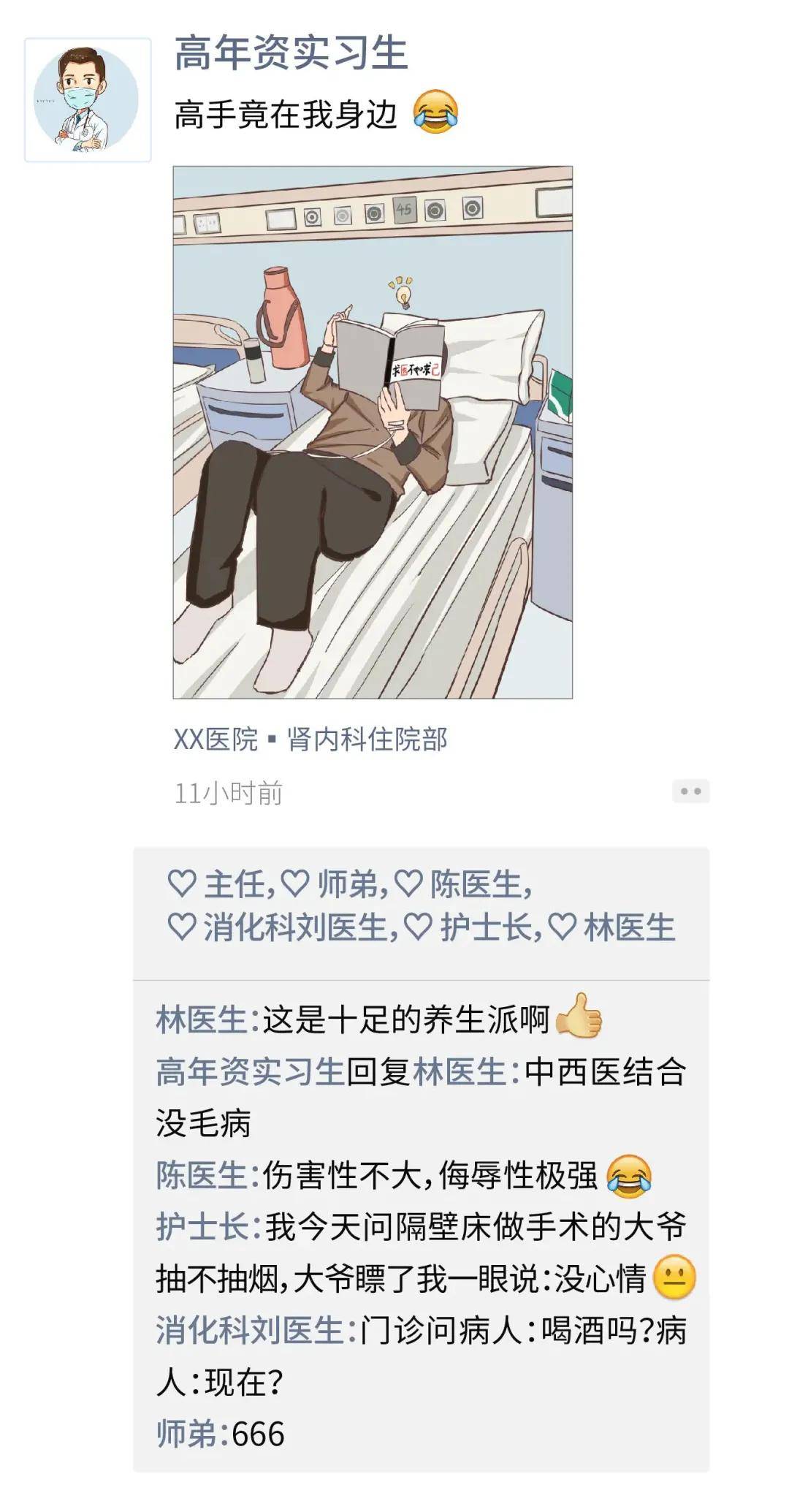This screenshot has width=789, height=1512.
Task: Open 主任's profile from likes
Action: (x=234, y=885)
